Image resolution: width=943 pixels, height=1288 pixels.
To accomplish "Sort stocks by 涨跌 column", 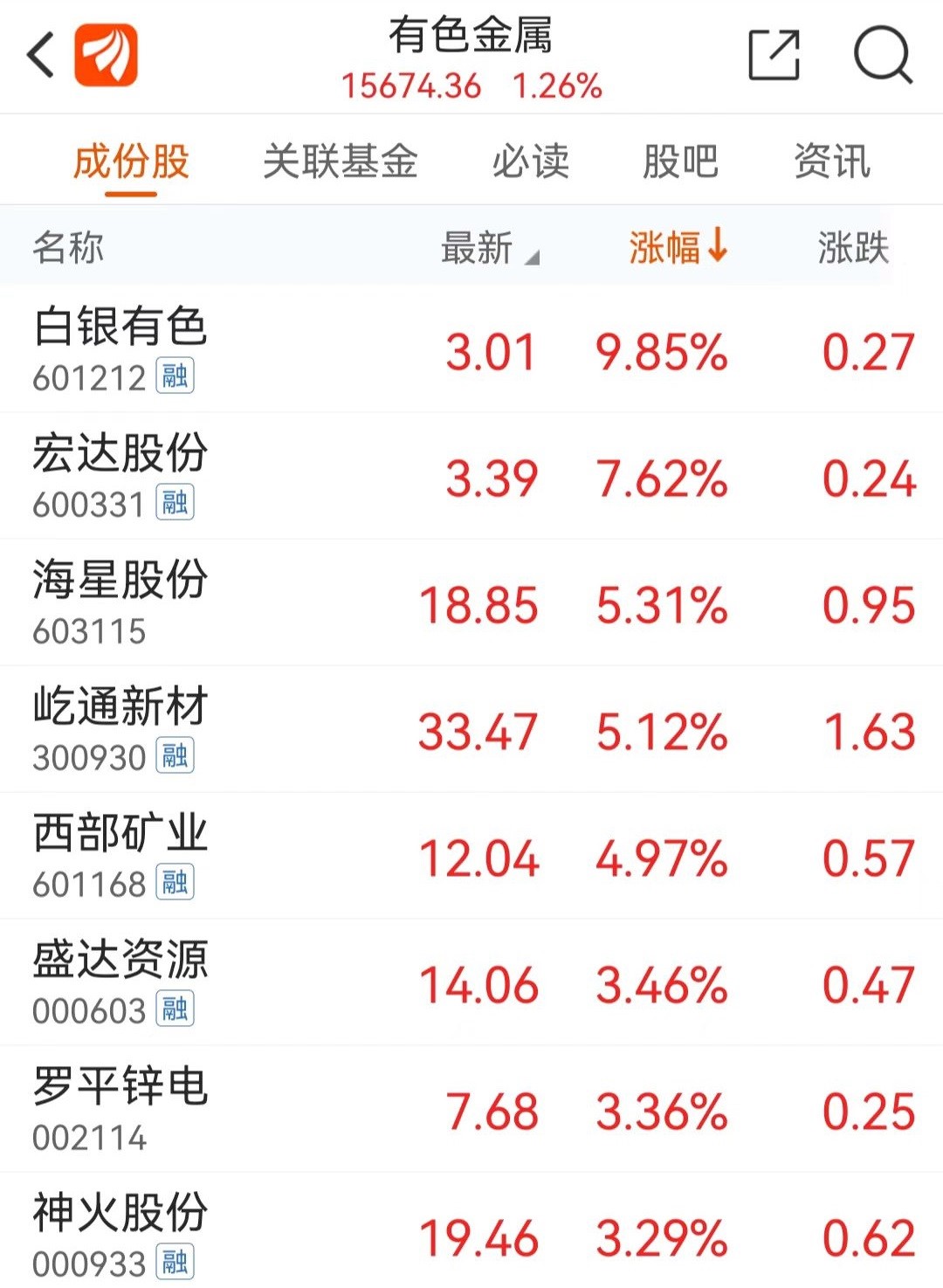I will (852, 248).
